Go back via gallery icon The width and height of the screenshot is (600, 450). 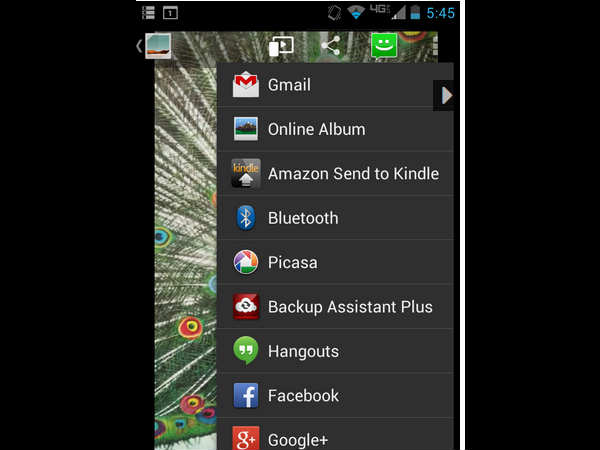pos(155,46)
